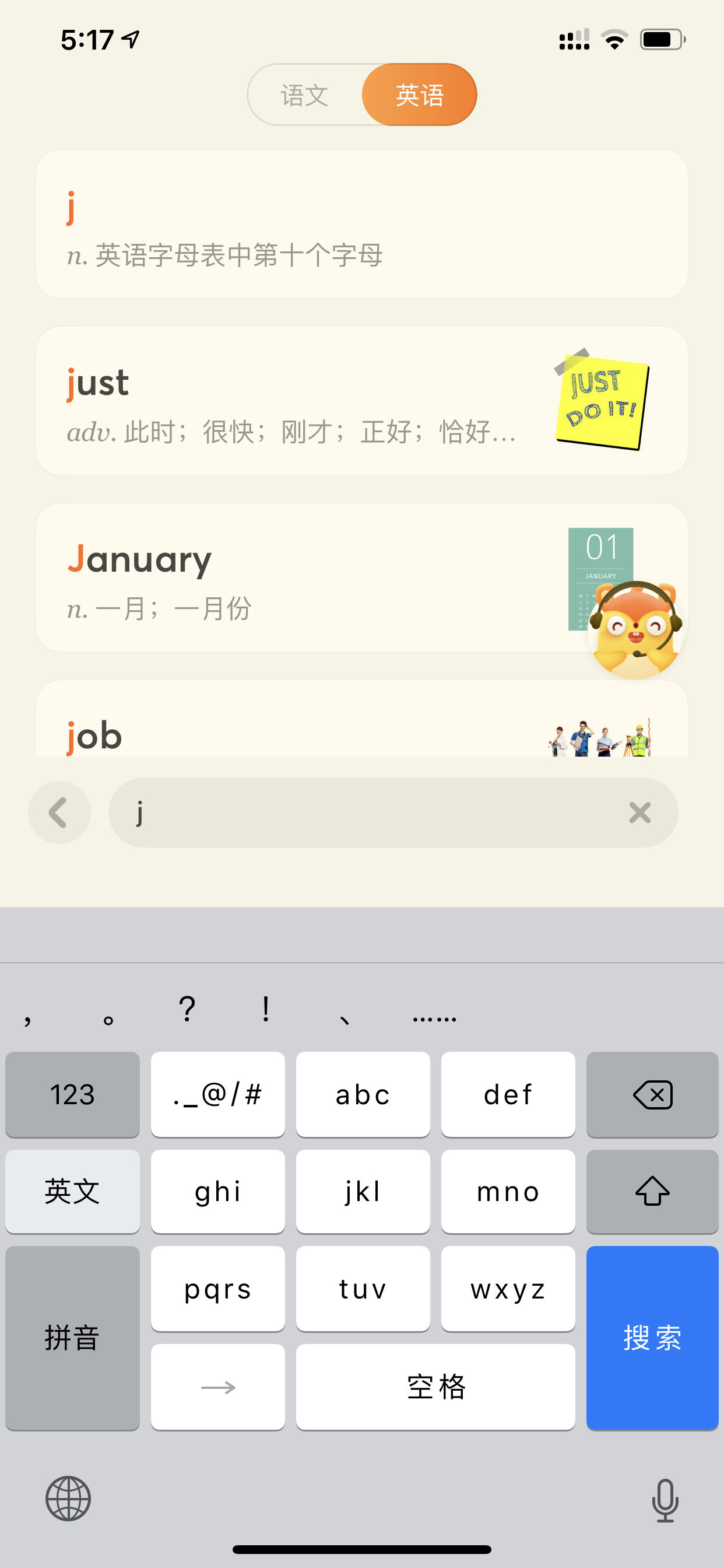
Task: Go back using the arrow button
Action: click(x=59, y=813)
